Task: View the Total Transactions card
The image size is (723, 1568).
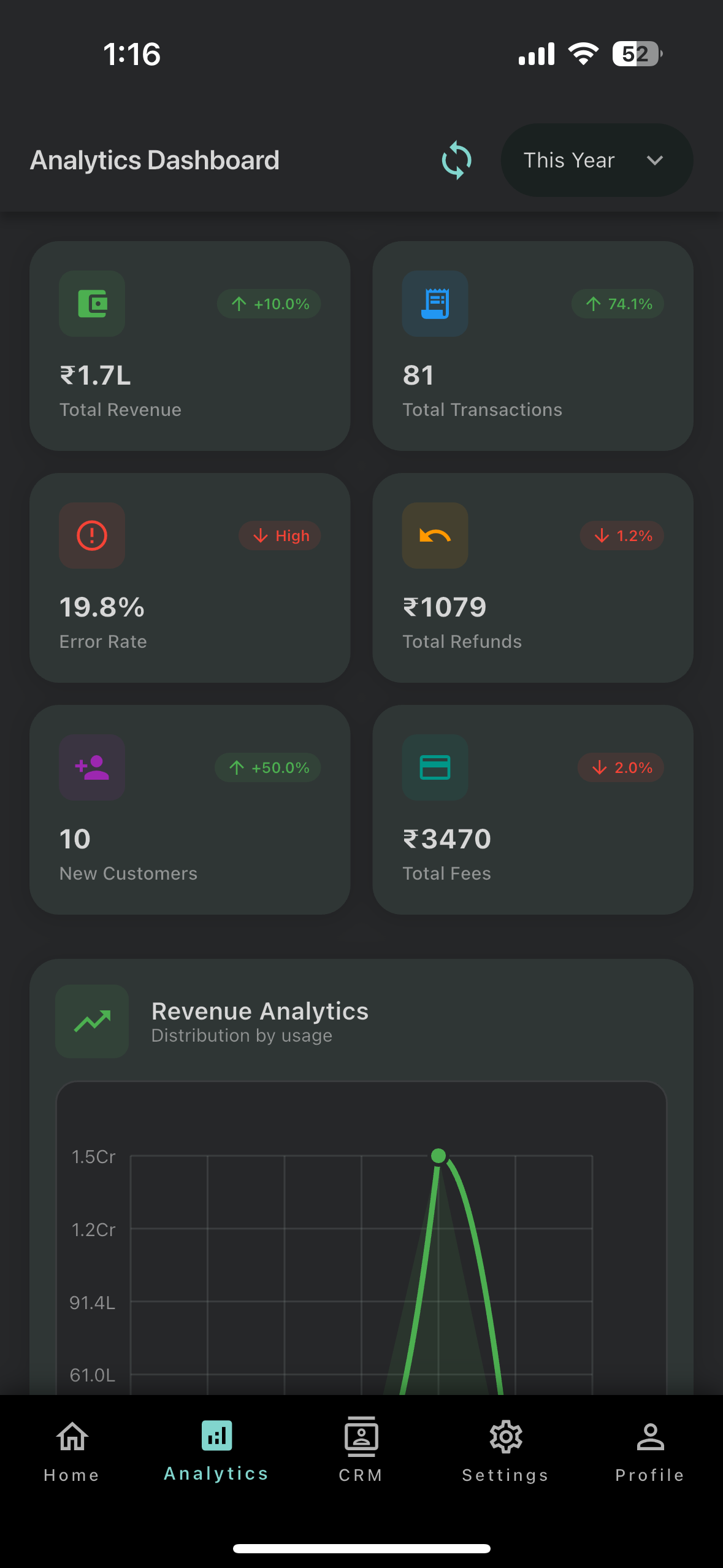Action: click(x=532, y=346)
